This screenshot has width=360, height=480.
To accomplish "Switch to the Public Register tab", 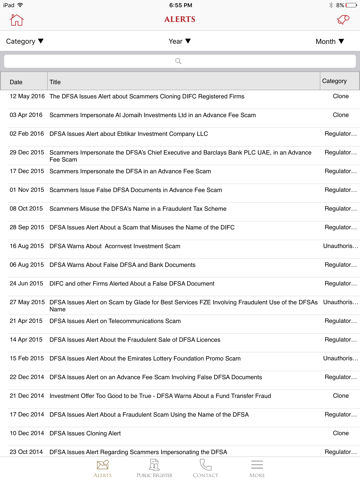I will tap(154, 468).
